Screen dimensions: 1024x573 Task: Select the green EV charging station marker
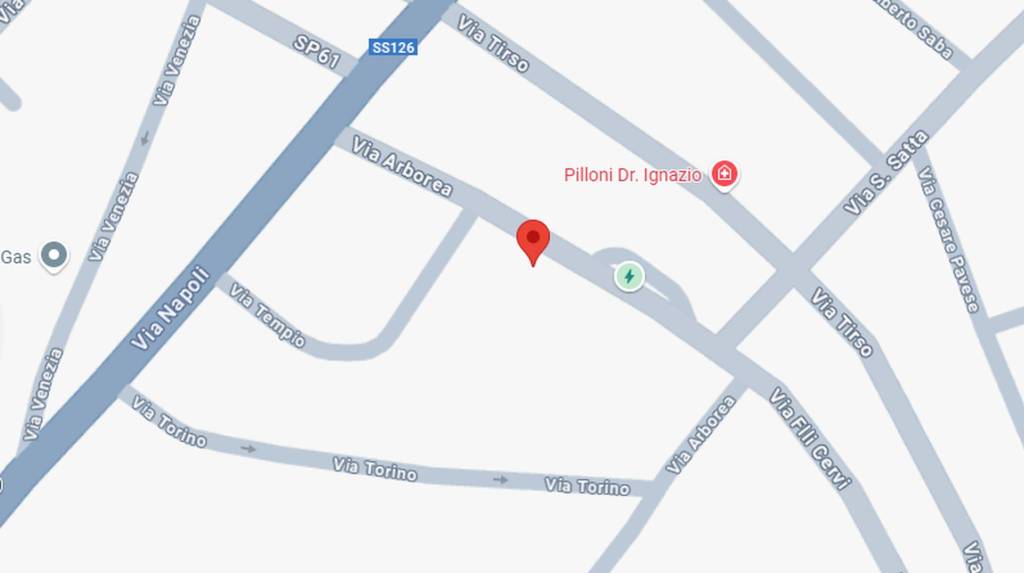tap(628, 276)
